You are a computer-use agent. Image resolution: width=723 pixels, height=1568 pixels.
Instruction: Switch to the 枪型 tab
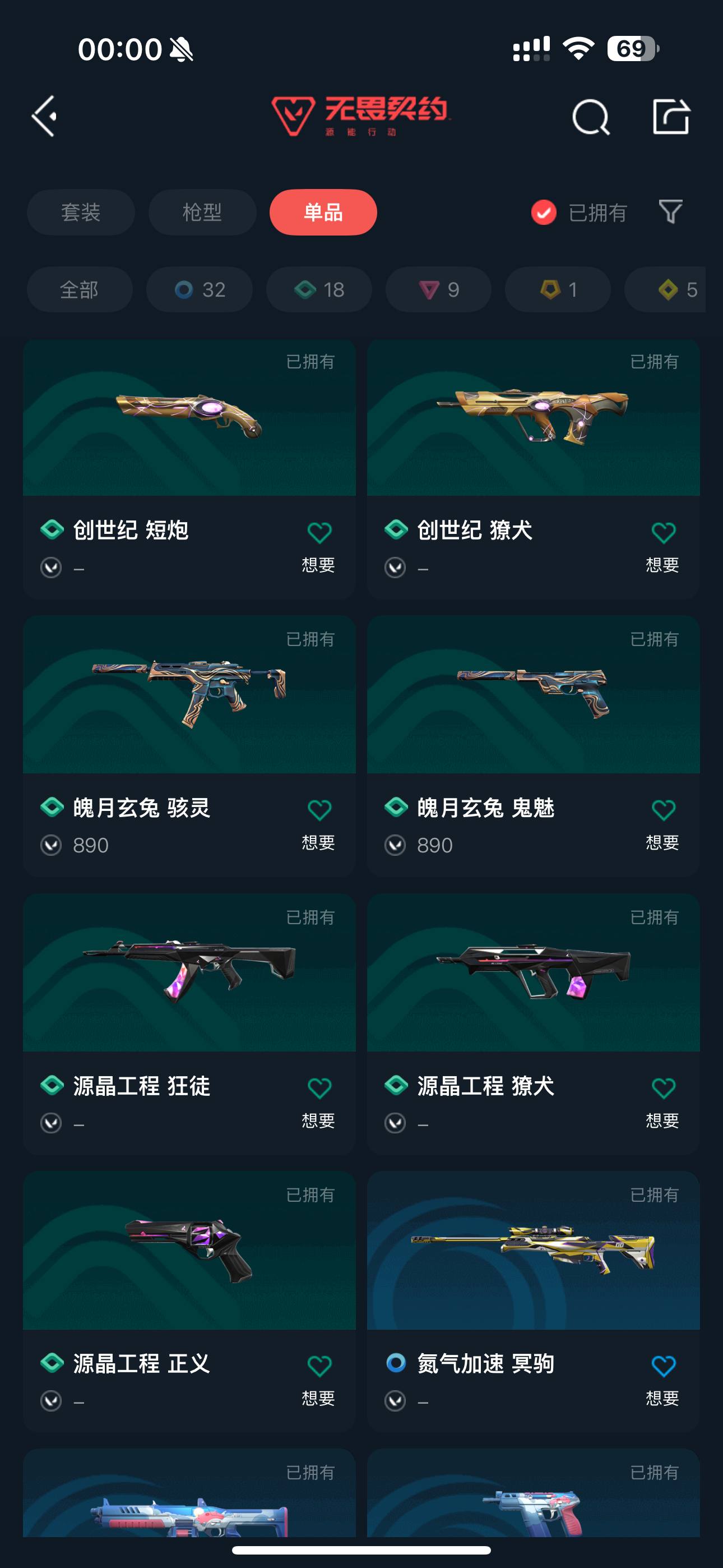[x=202, y=213]
